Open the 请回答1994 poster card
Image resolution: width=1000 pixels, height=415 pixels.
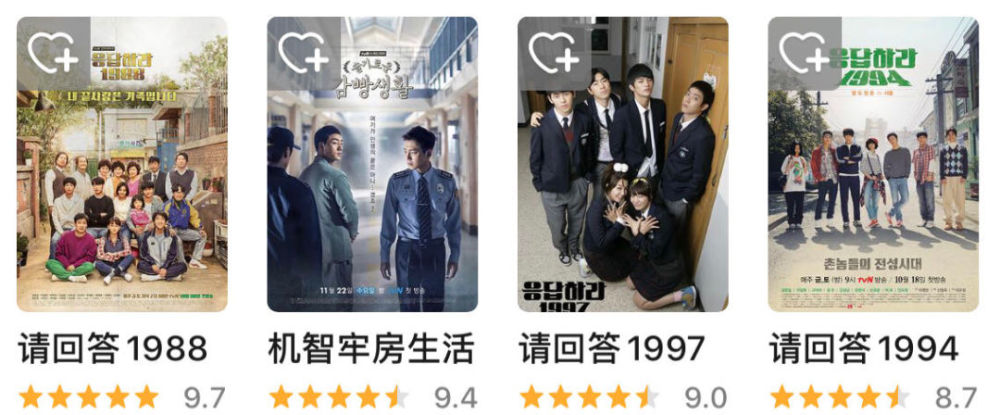[873, 190]
